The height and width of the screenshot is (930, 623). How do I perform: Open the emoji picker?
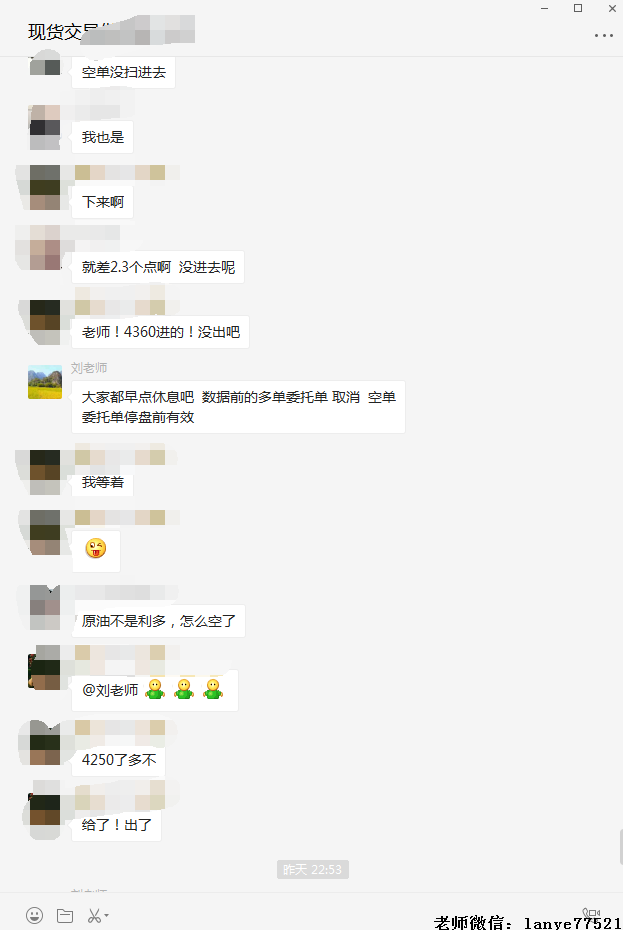coord(35,915)
